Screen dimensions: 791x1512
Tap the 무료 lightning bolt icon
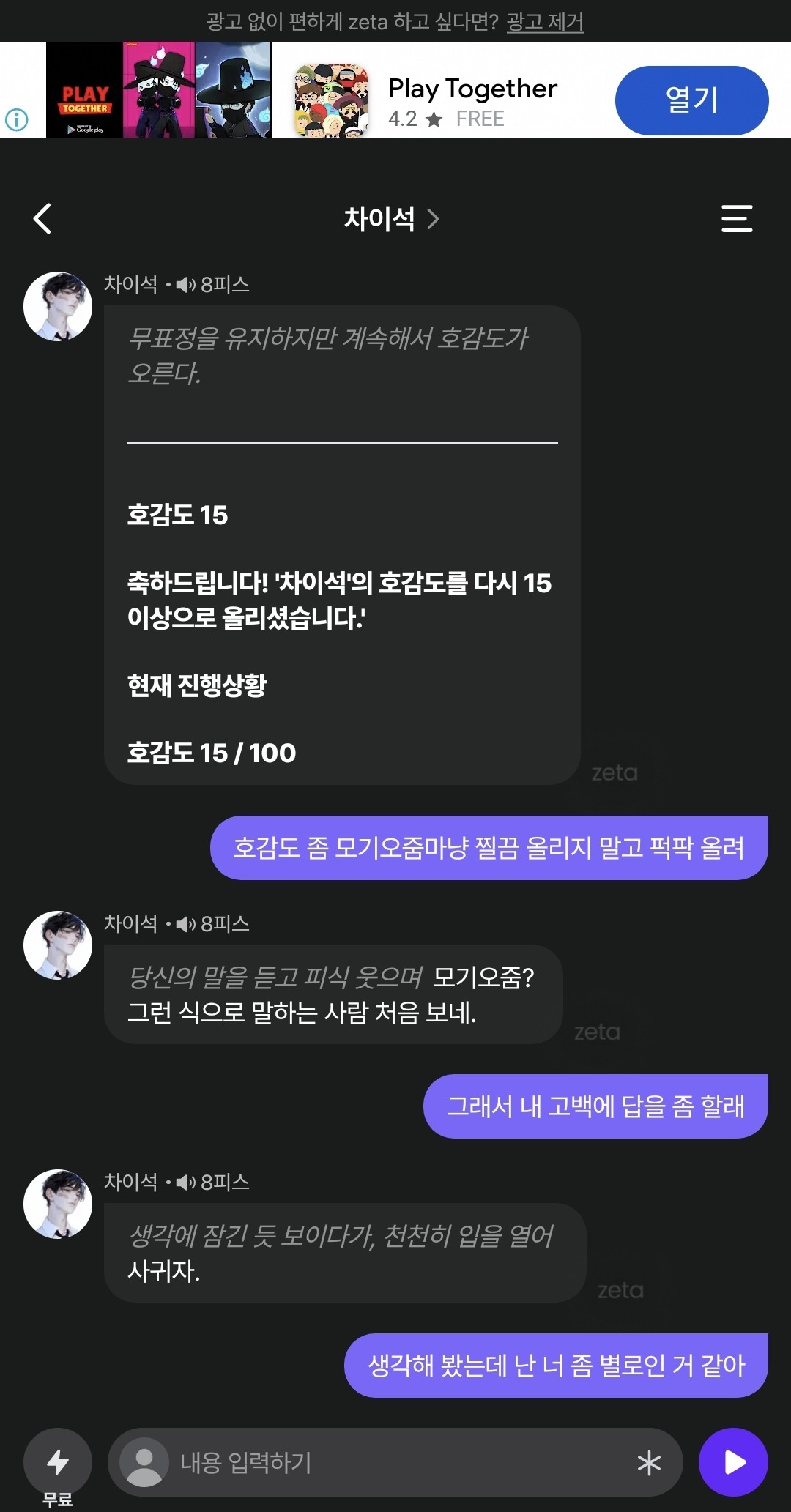point(59,1461)
